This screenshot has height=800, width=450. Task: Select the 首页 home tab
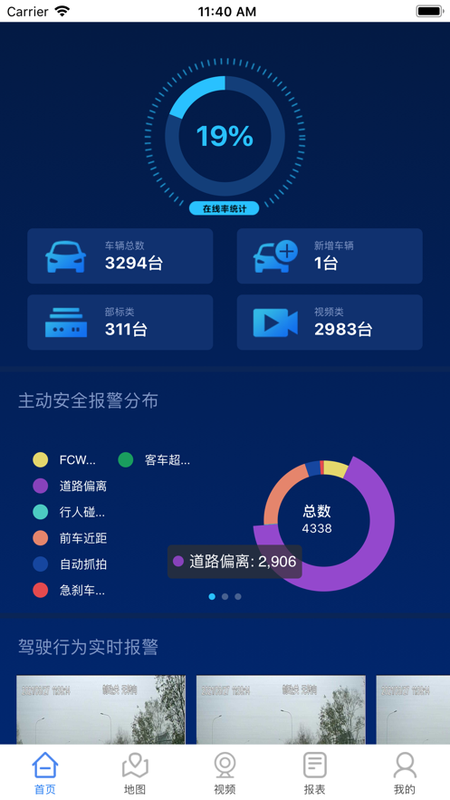tap(45, 773)
